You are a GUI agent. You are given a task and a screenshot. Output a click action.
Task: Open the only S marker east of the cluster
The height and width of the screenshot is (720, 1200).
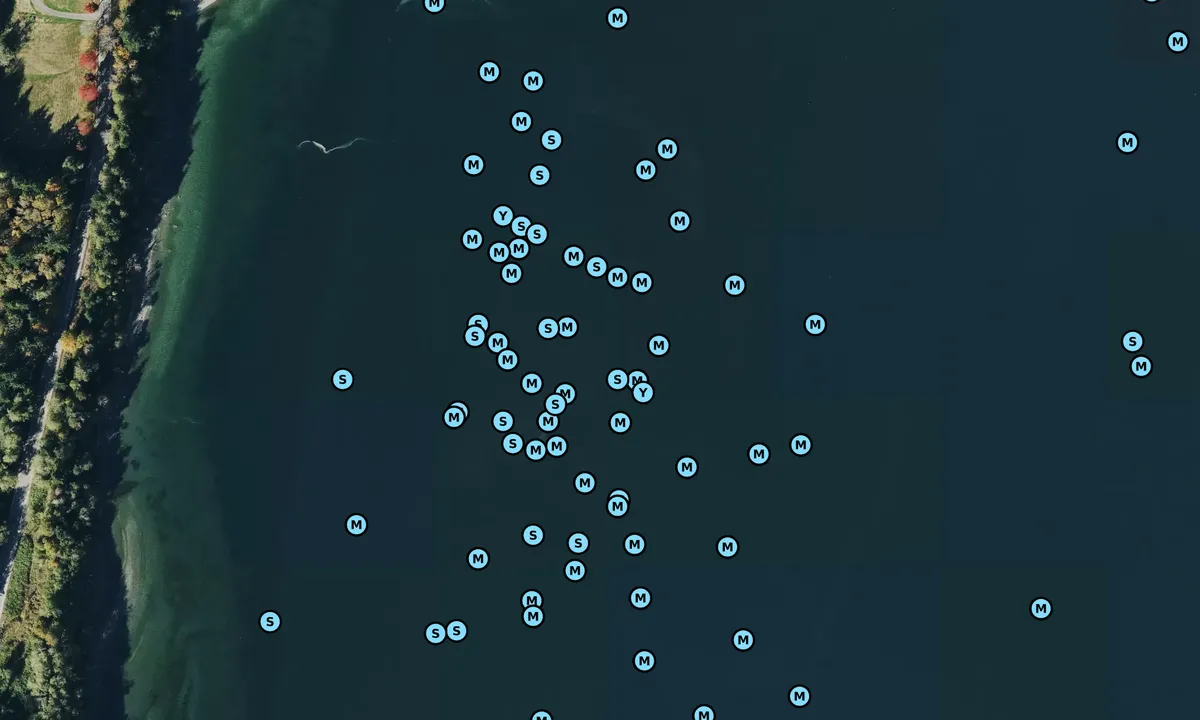click(1132, 342)
